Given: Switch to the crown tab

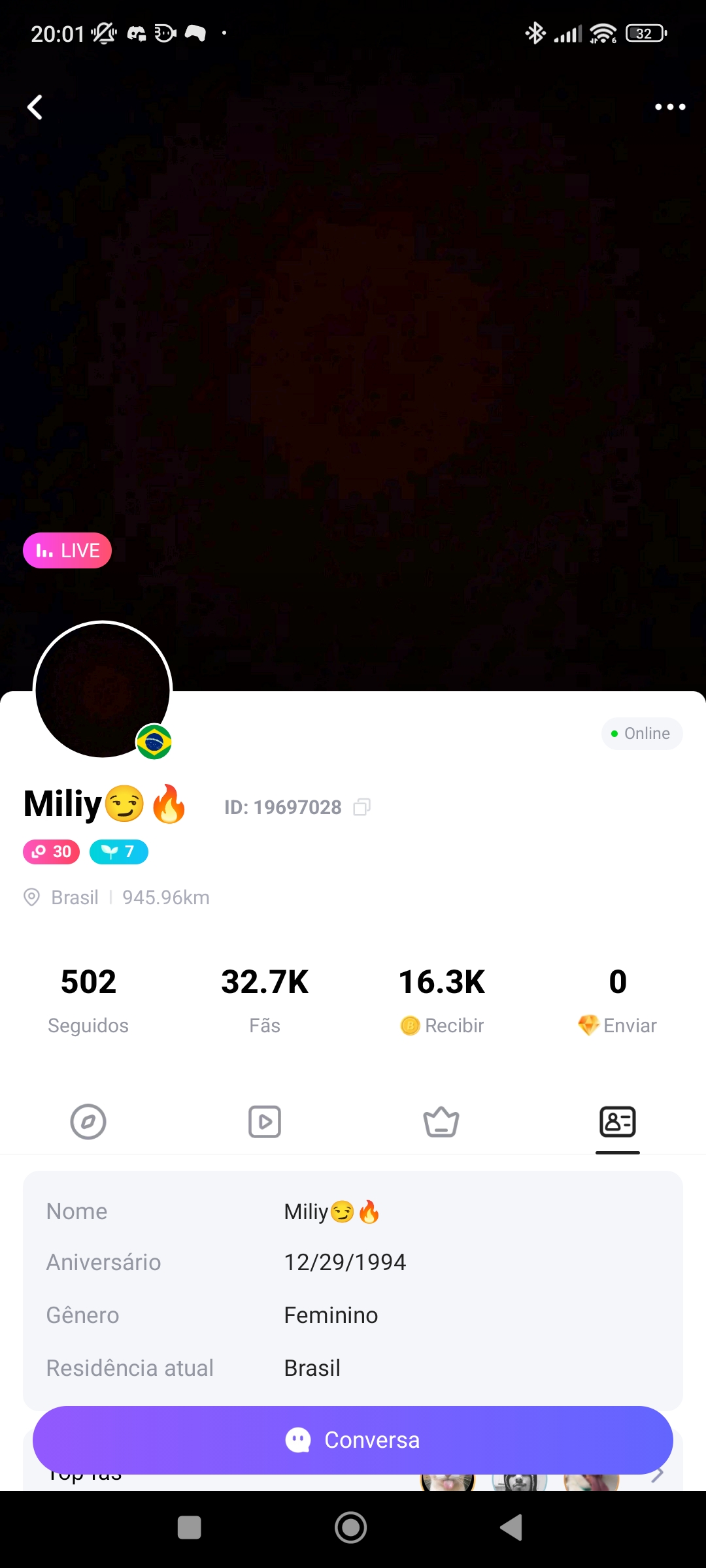Looking at the screenshot, I should tap(441, 1122).
